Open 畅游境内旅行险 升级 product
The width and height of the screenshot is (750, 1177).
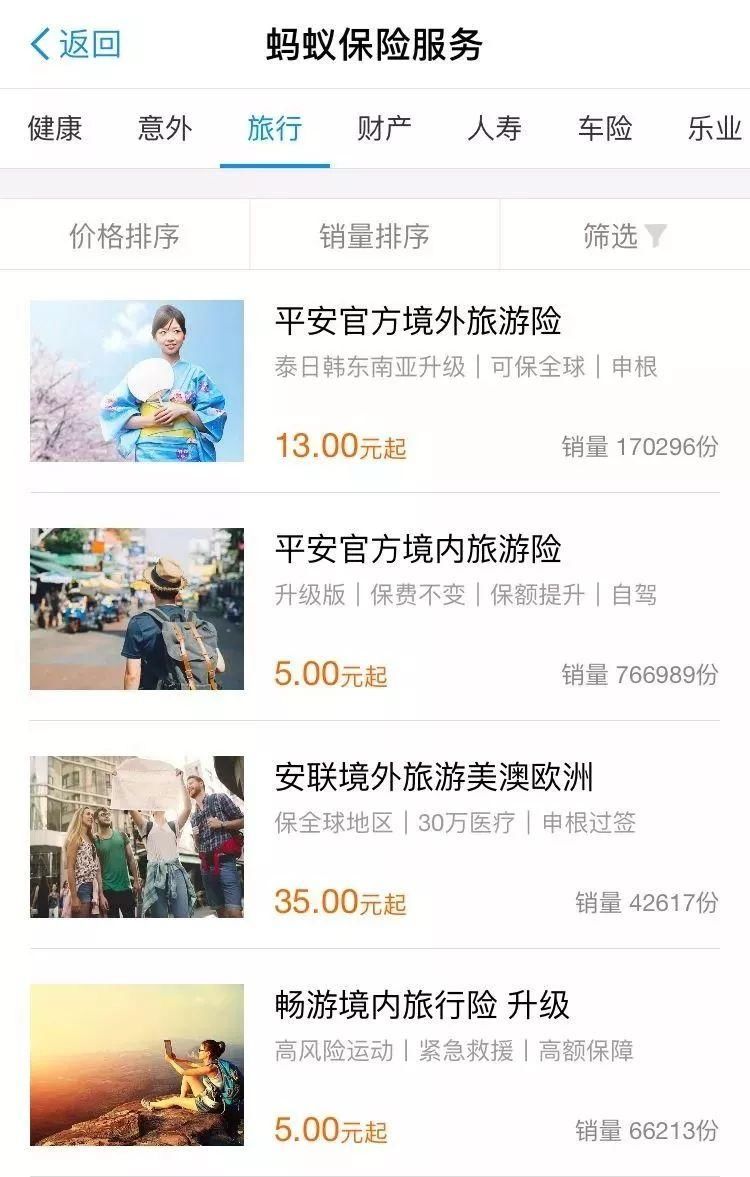click(422, 1006)
